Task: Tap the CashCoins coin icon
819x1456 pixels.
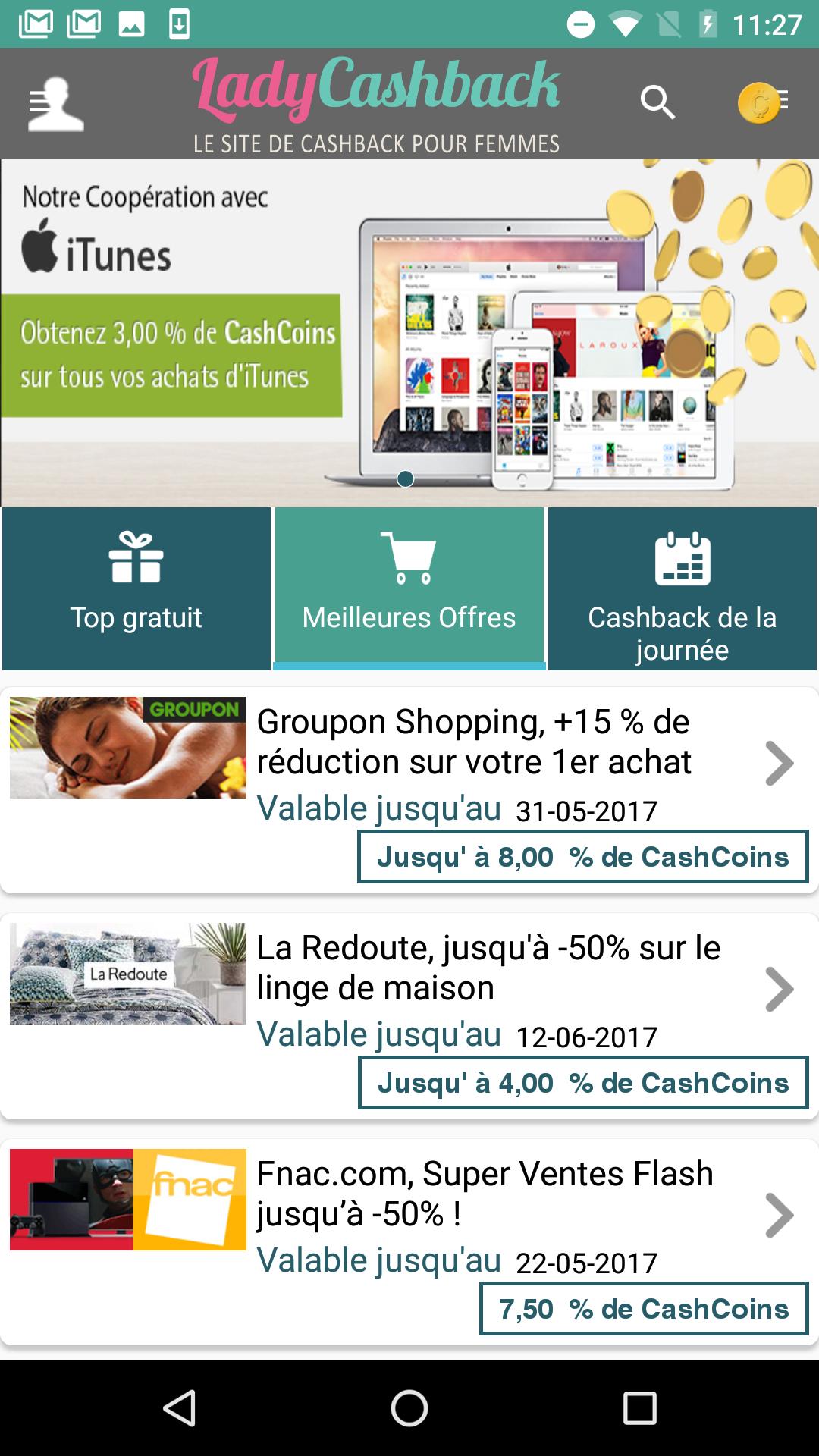Action: pos(760,104)
